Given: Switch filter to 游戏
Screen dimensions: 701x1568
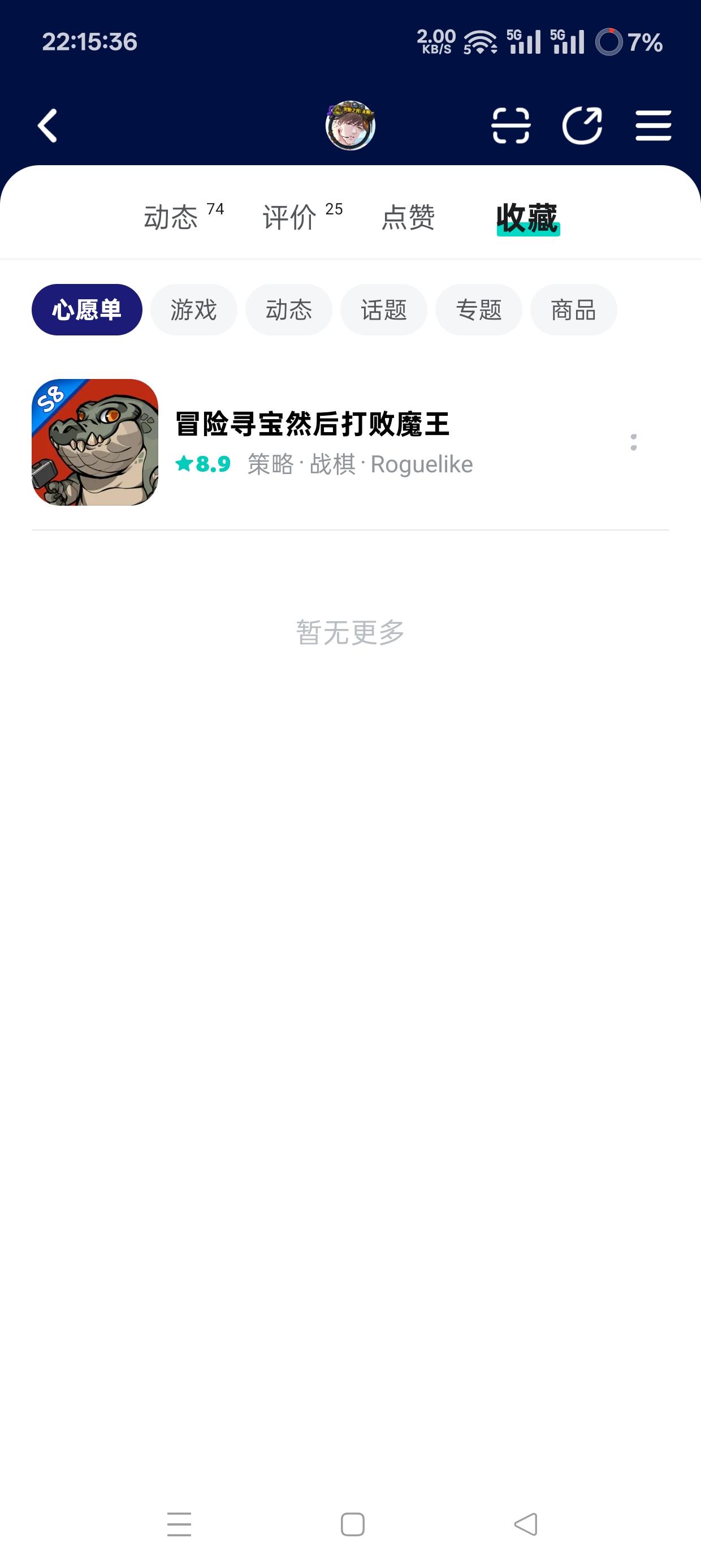Looking at the screenshot, I should 193,309.
